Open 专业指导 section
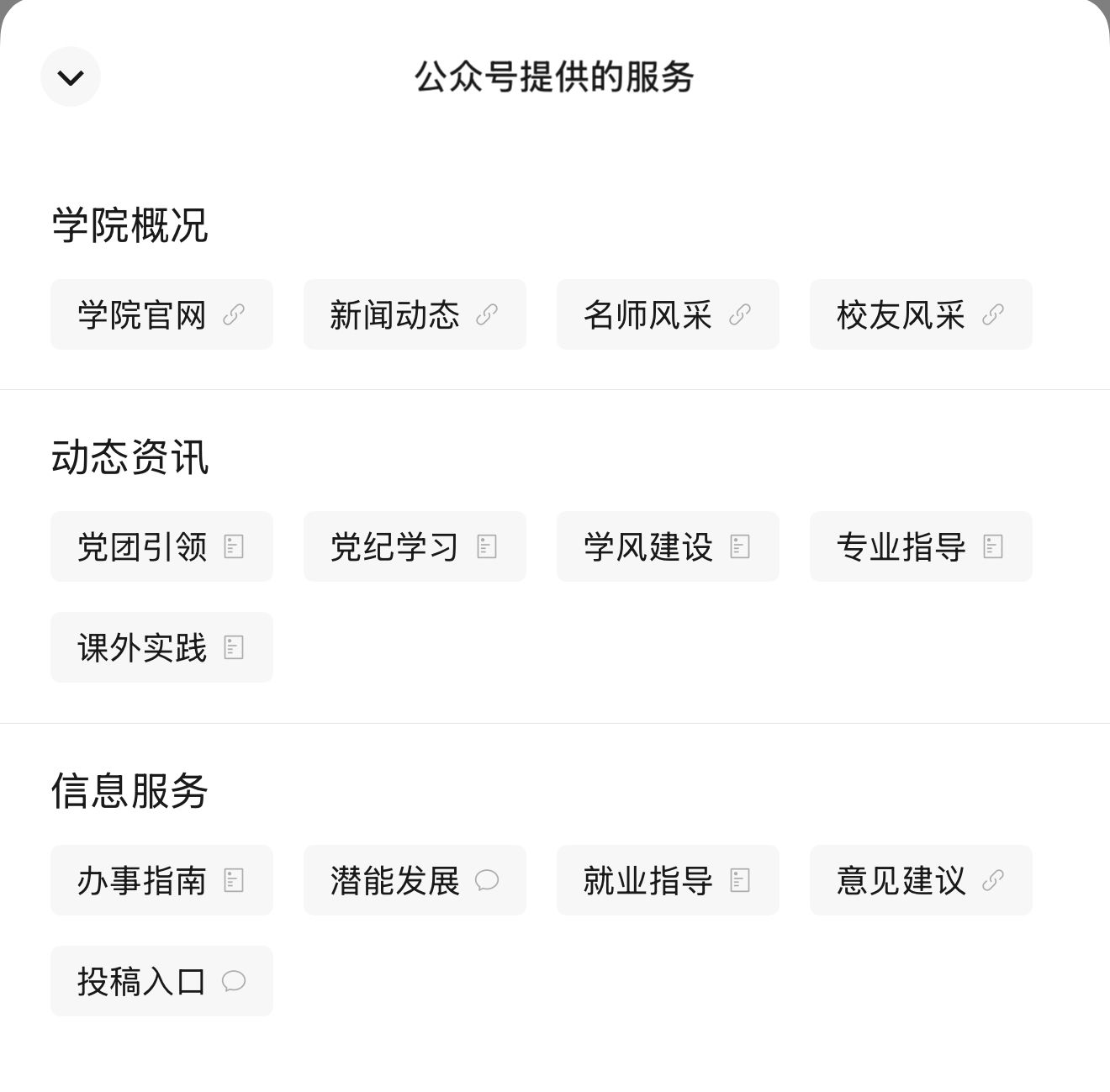The height and width of the screenshot is (1092, 1110). click(921, 546)
